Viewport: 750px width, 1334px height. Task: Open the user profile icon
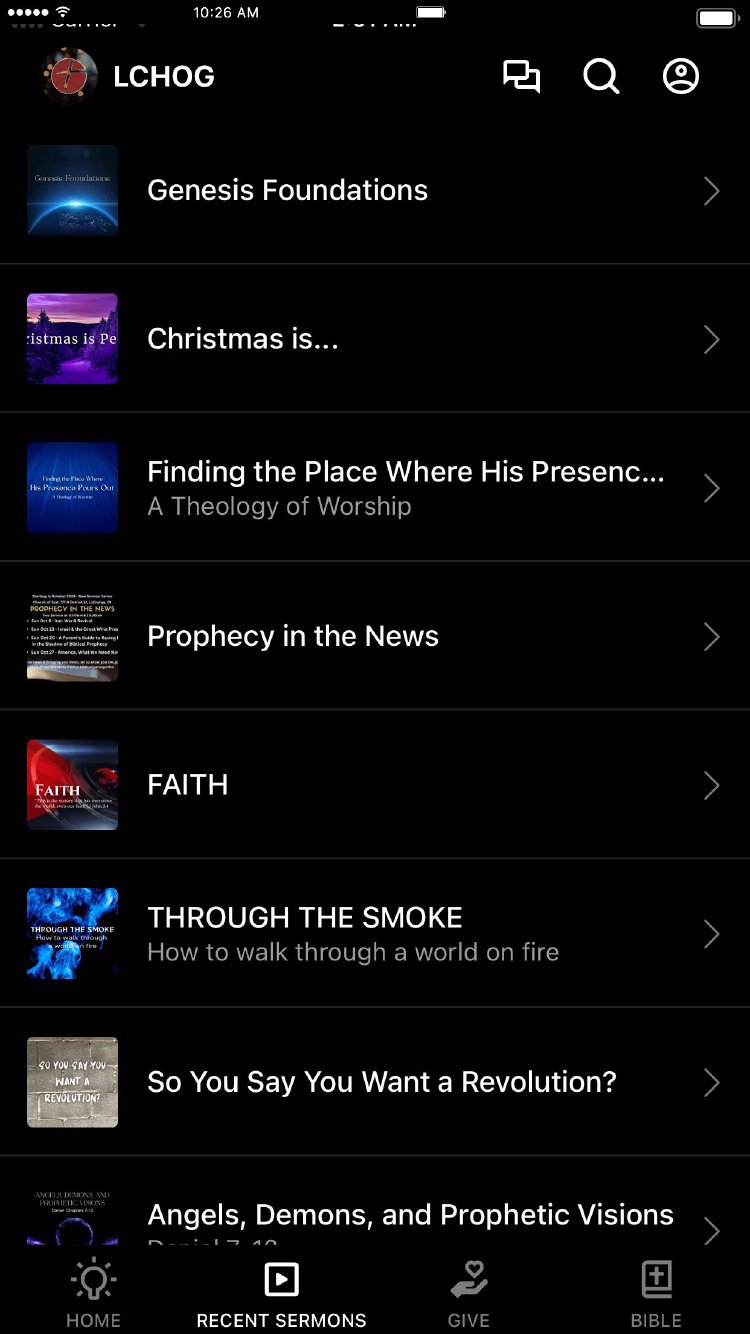click(681, 77)
